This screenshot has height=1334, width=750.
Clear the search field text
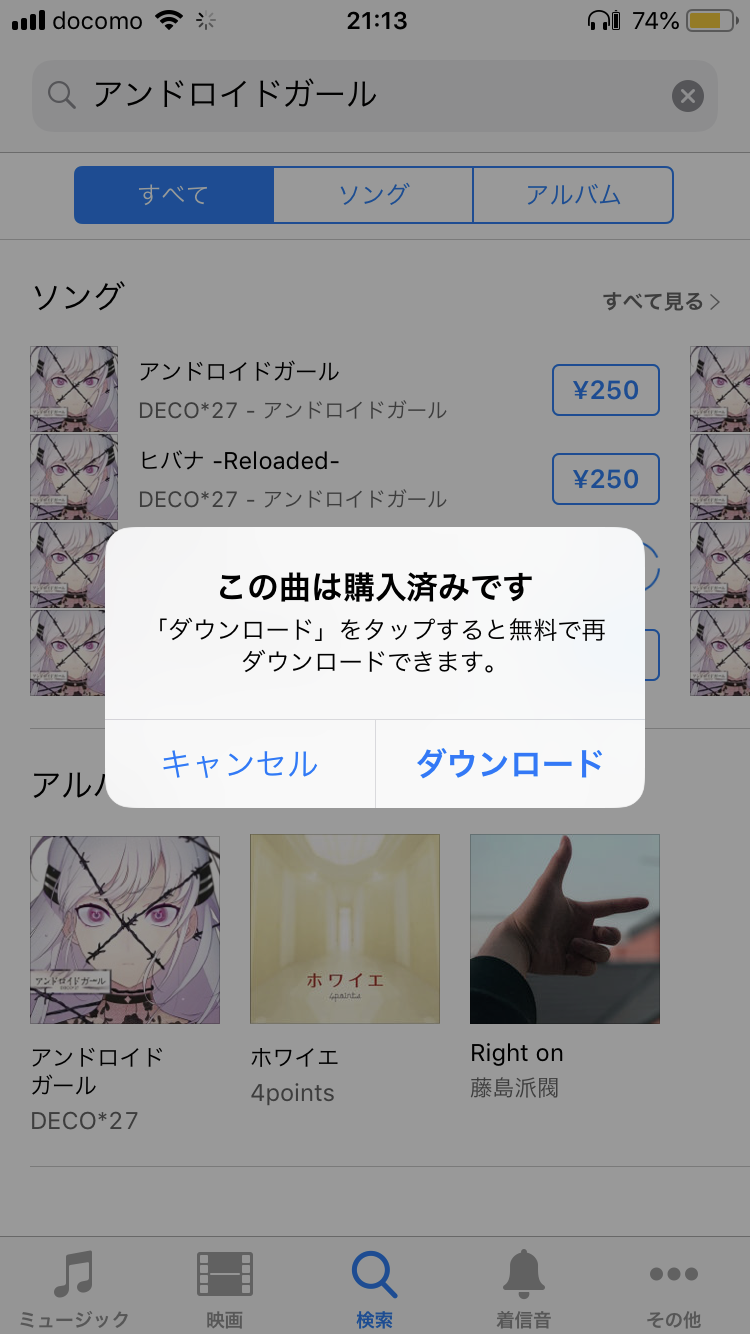click(687, 96)
